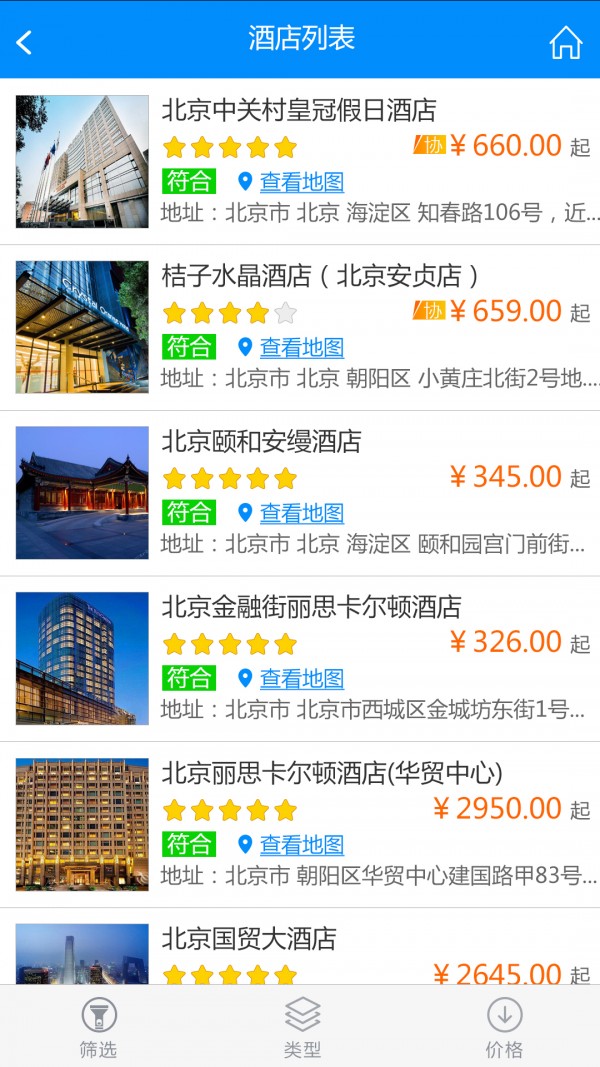
Task: Choose 北京丽思卡尔顿酒店(华贸中心)
Action: pos(332,774)
